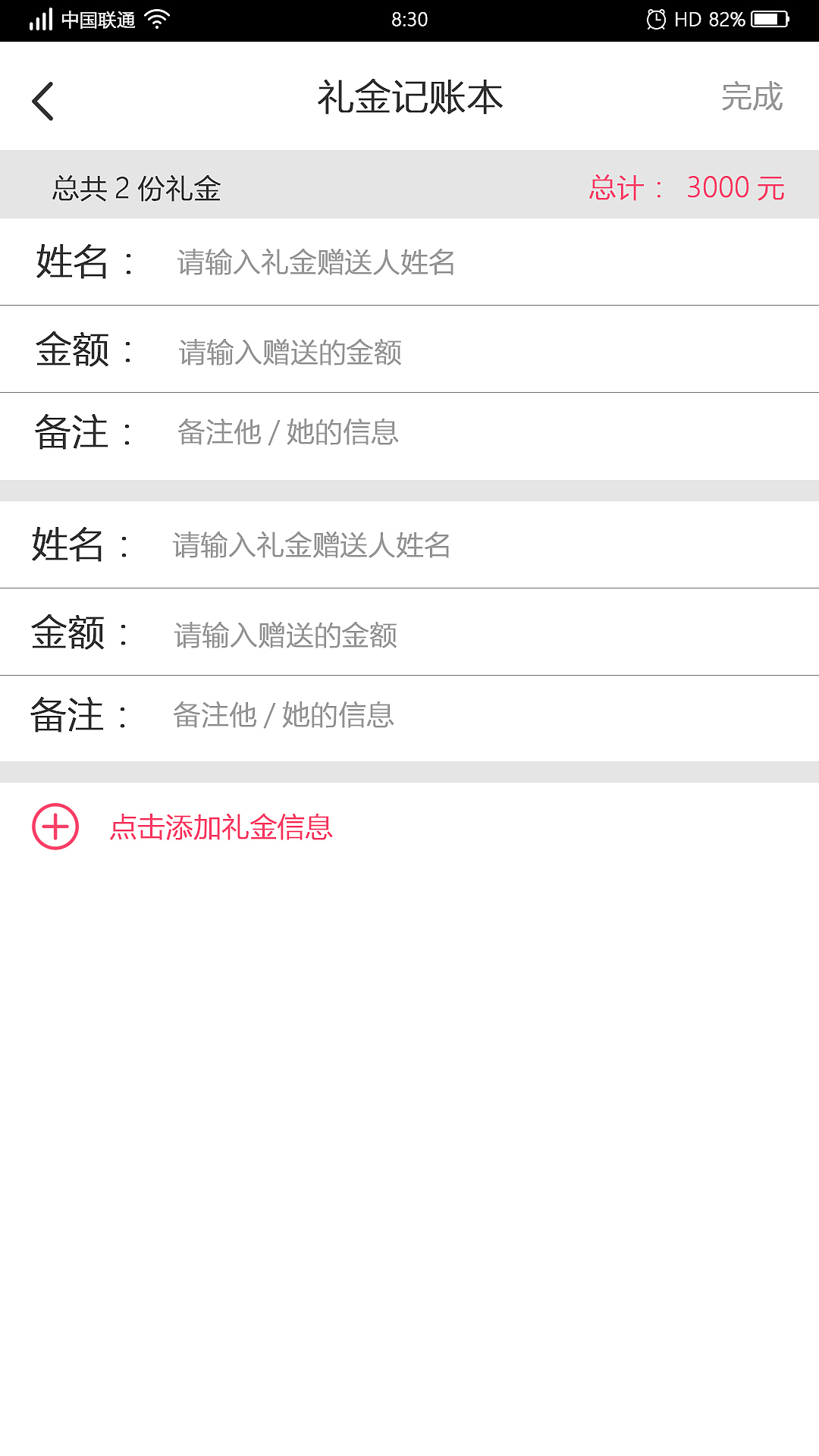Tap 完成 to finish recording
The width and height of the screenshot is (819, 1456).
[x=753, y=97]
